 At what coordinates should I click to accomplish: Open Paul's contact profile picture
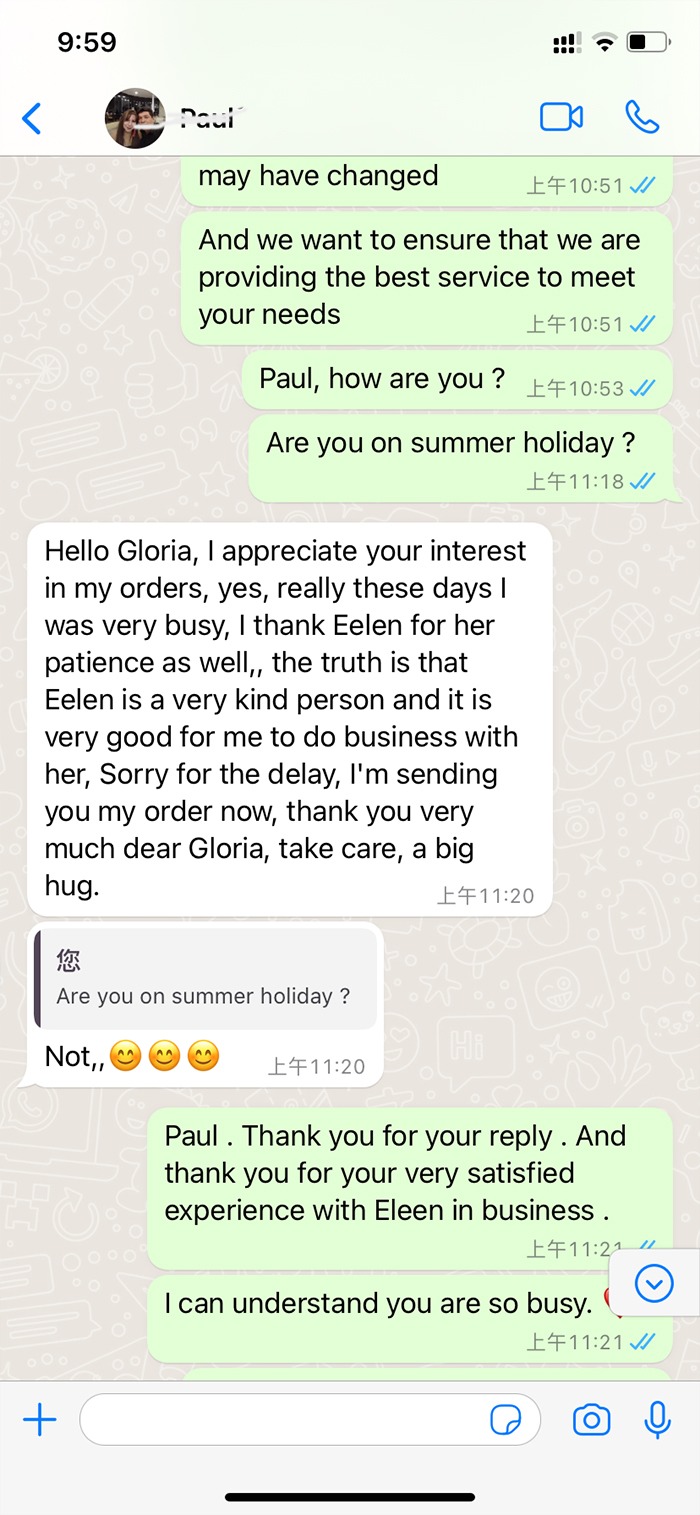tap(135, 118)
